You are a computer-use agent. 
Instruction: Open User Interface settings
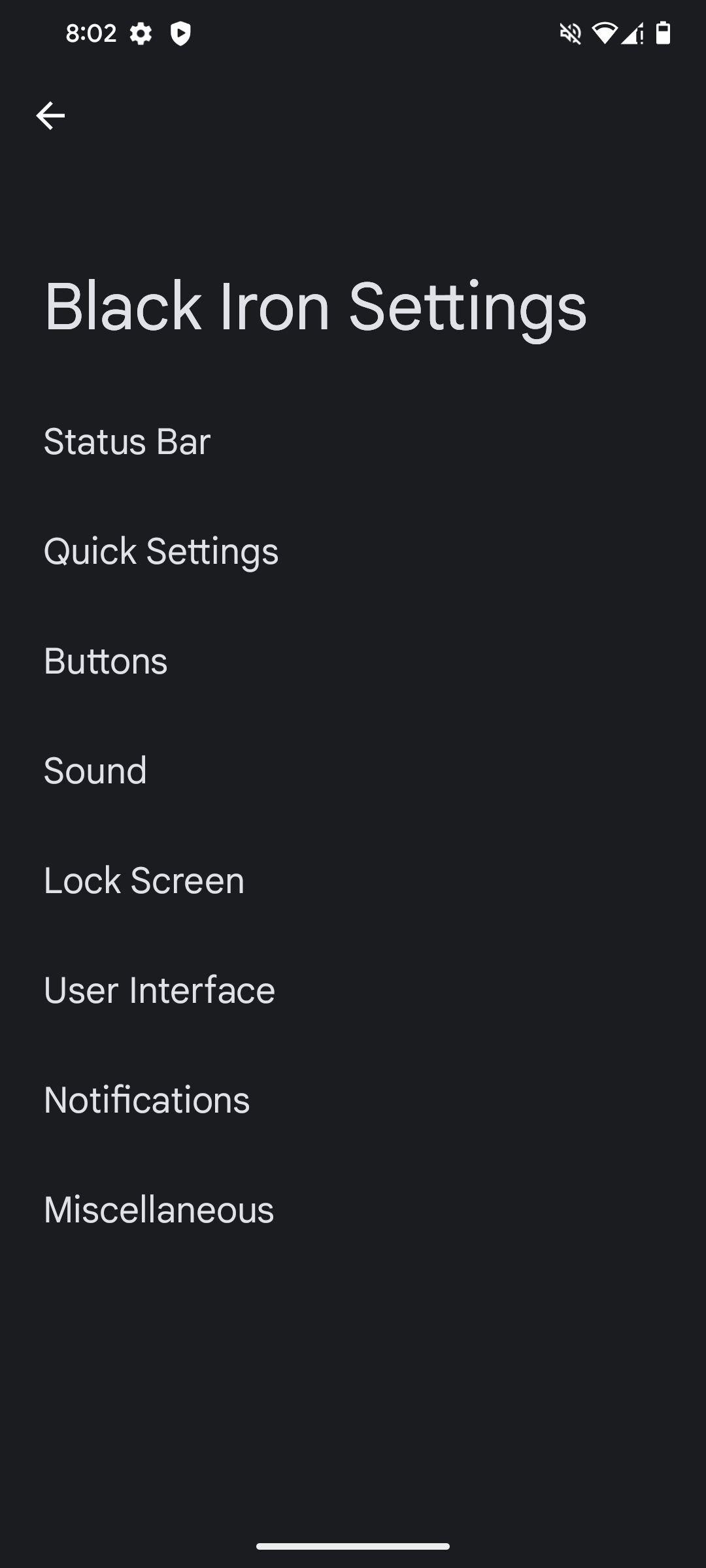click(x=353, y=990)
